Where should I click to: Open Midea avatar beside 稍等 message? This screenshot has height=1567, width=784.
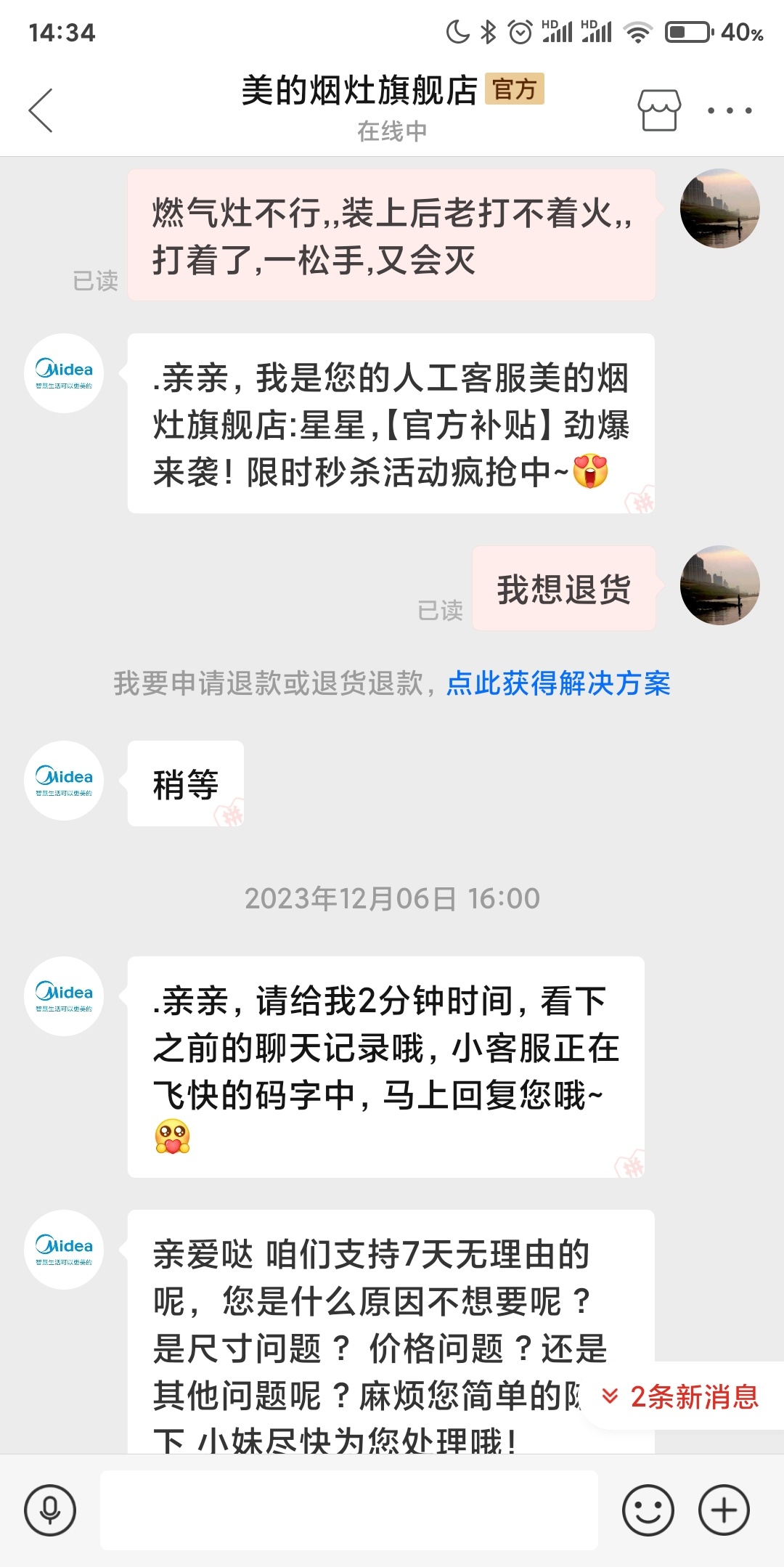(x=64, y=781)
